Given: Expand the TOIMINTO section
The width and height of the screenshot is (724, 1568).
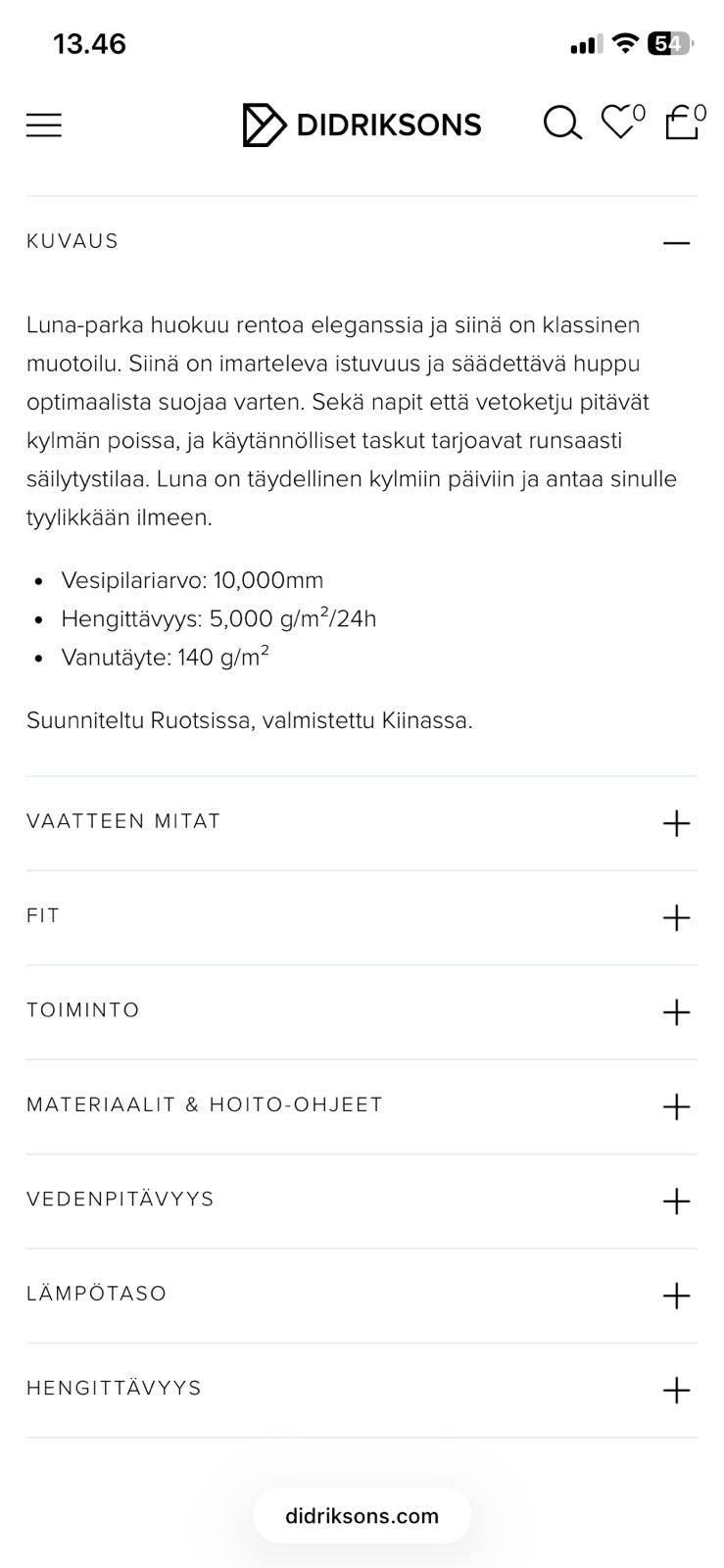Looking at the screenshot, I should coord(675,1012).
